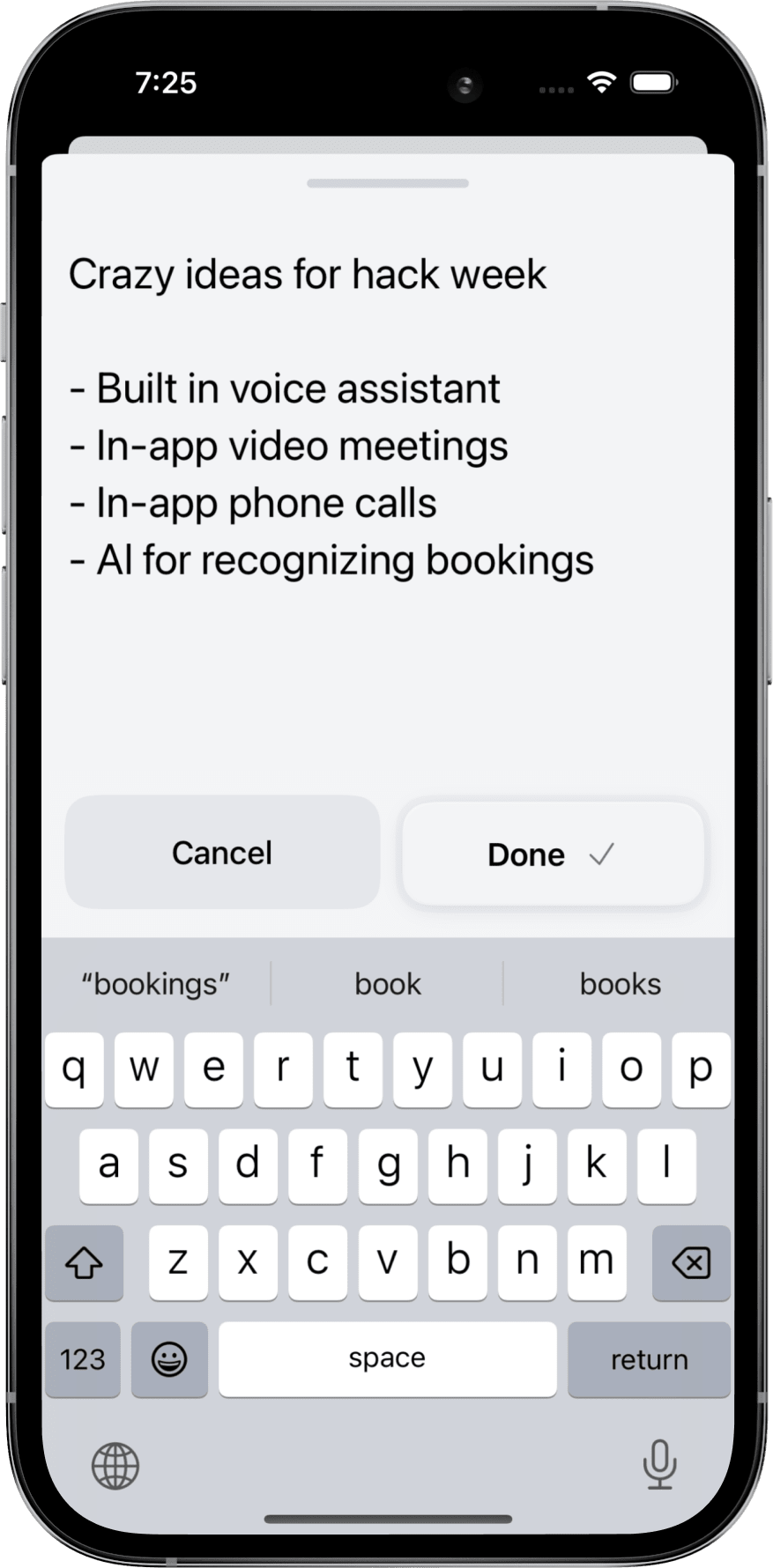This screenshot has width=773, height=1568.
Task: Pick the "bookings" keyboard suggestion
Action: click(156, 984)
